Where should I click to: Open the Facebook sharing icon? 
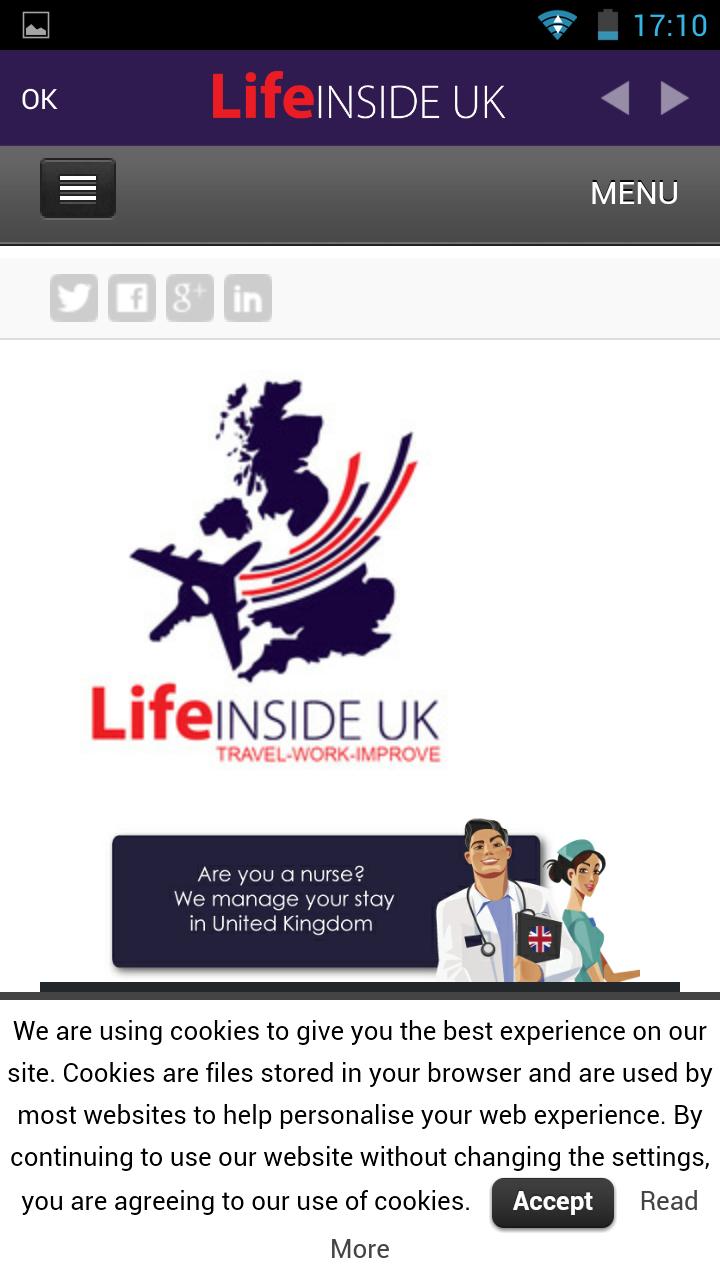(x=131, y=297)
